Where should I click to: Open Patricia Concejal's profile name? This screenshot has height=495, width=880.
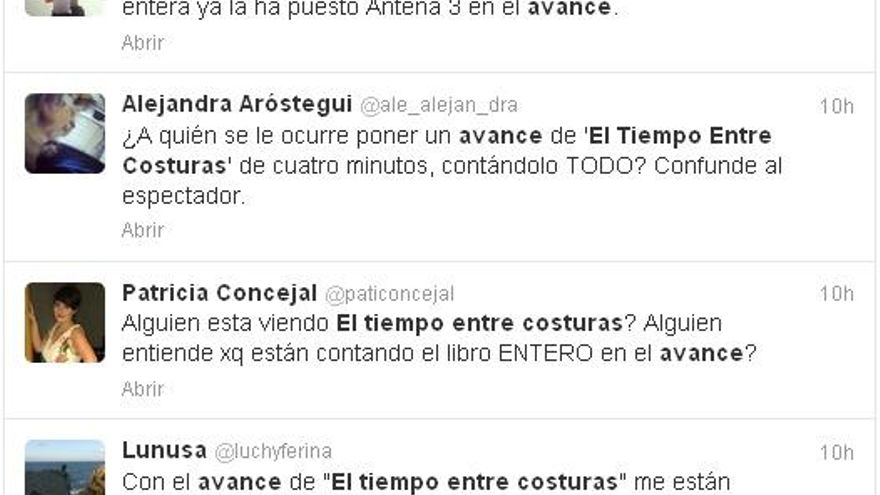pyautogui.click(x=219, y=293)
